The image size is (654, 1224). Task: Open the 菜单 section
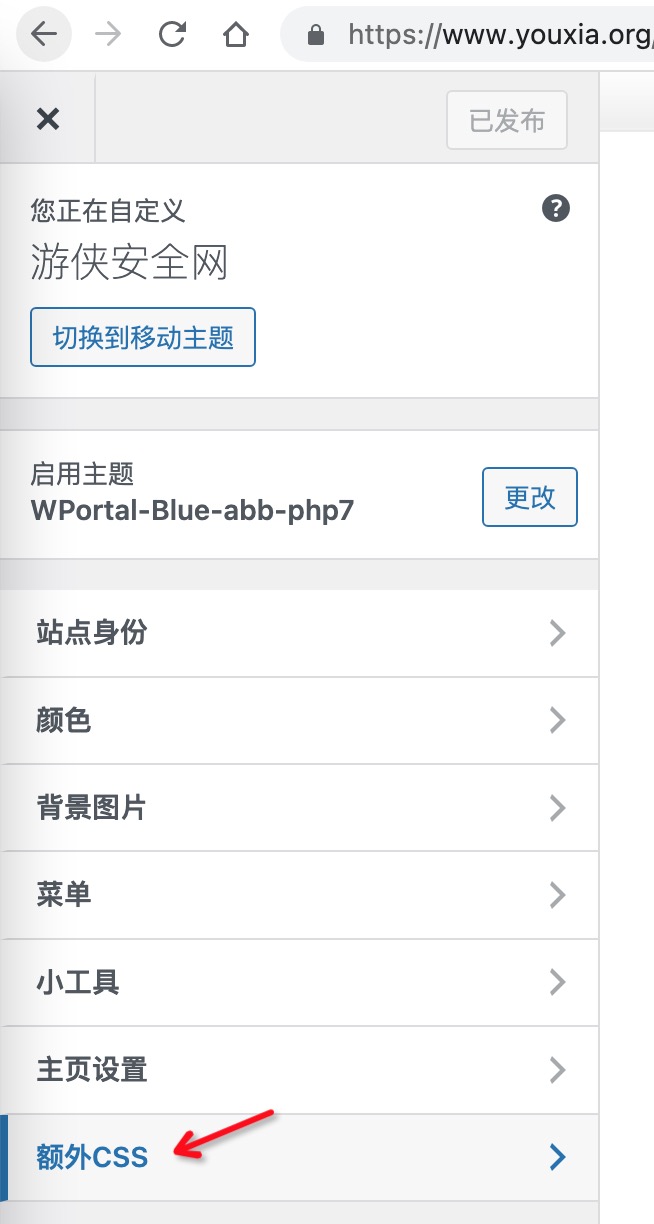click(300, 894)
